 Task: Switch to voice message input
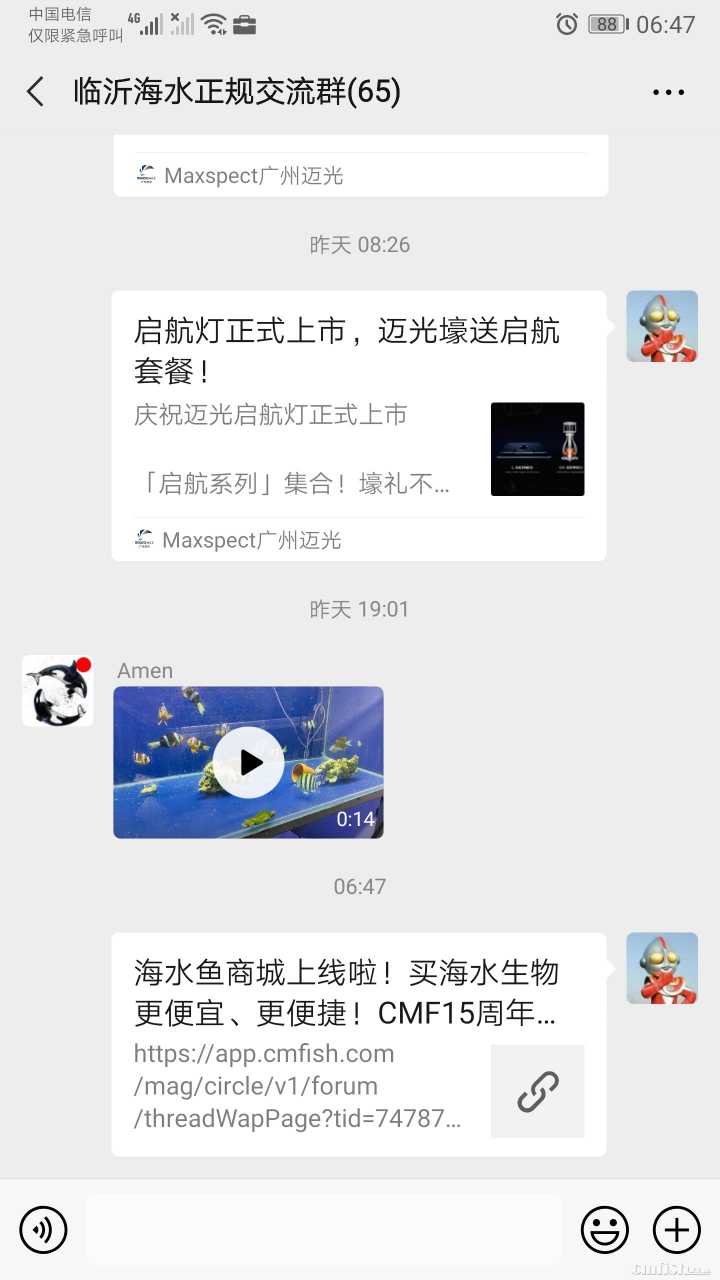43,1229
